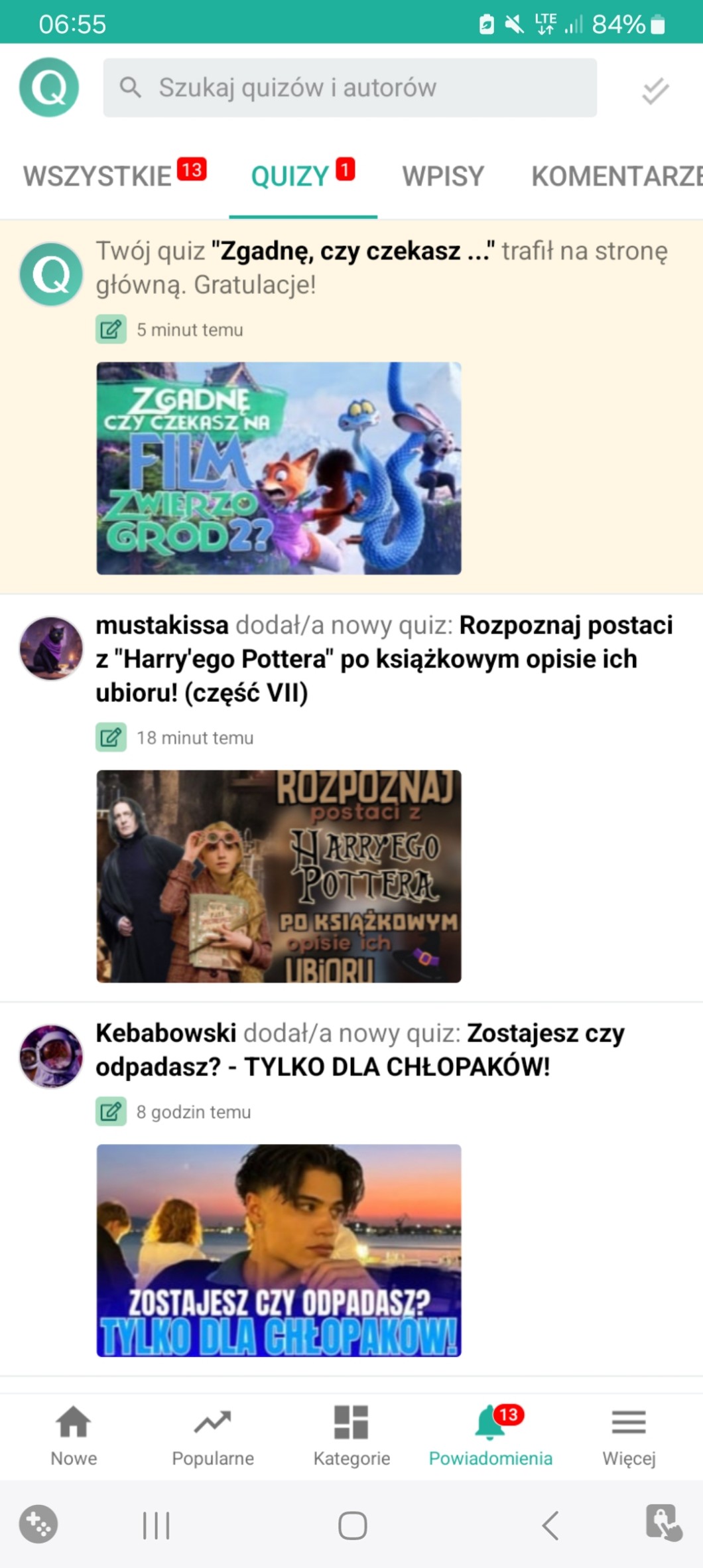The height and width of the screenshot is (1568, 703).
Task: Open mustakissa's Harry Potter quiz notification
Action: point(383,658)
